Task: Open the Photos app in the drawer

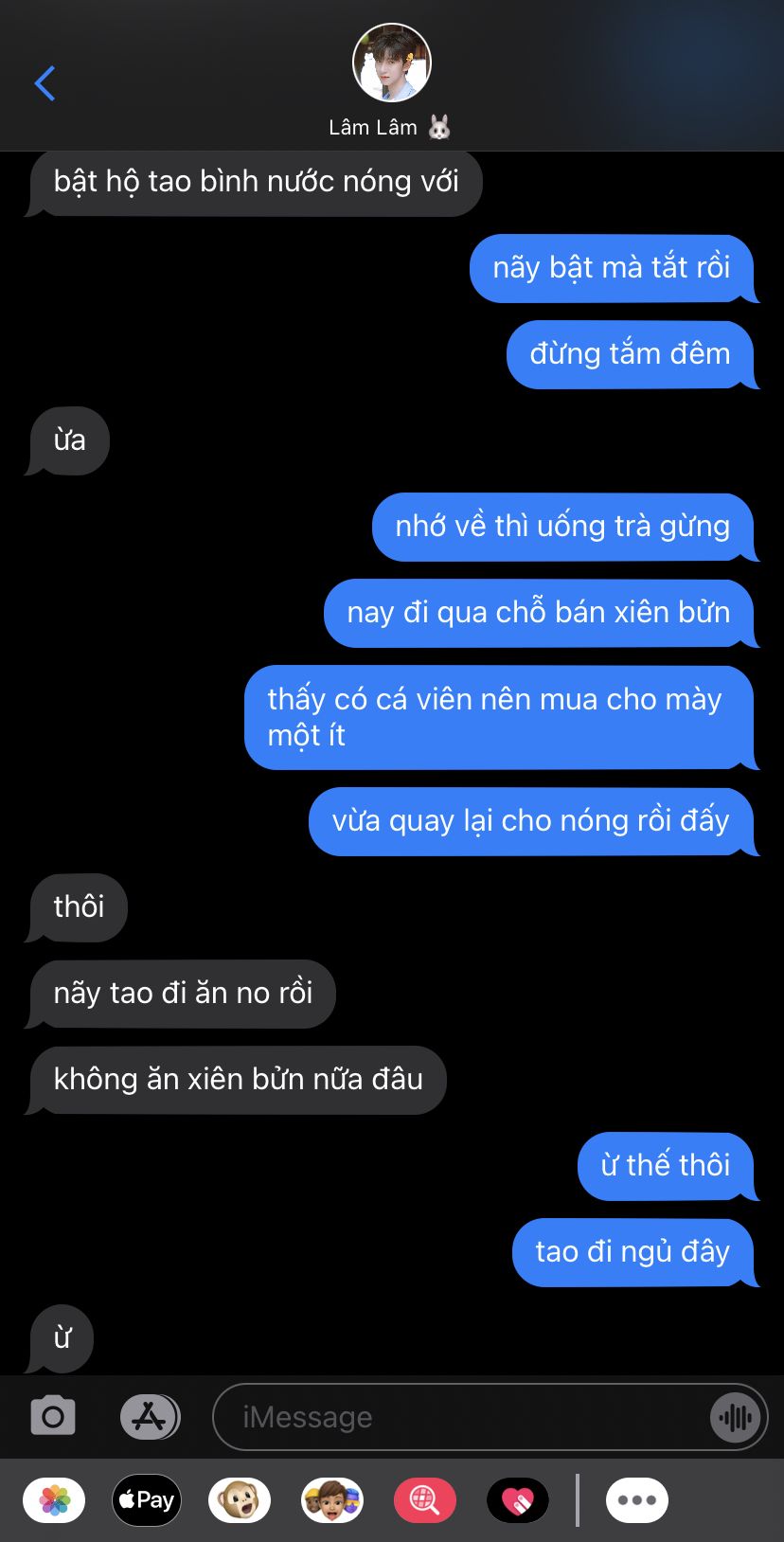Action: coord(55,1500)
